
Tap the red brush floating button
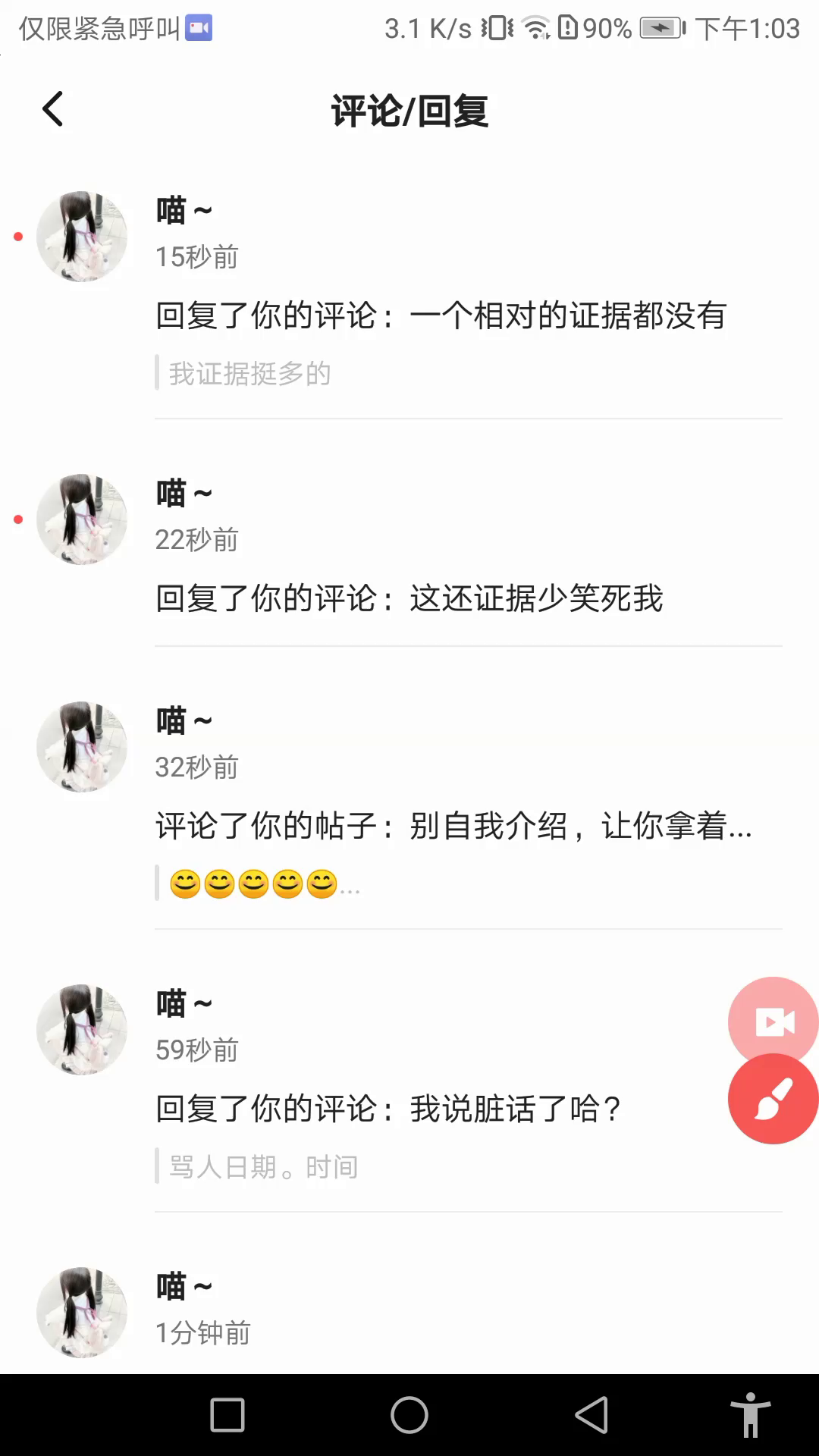(772, 1098)
